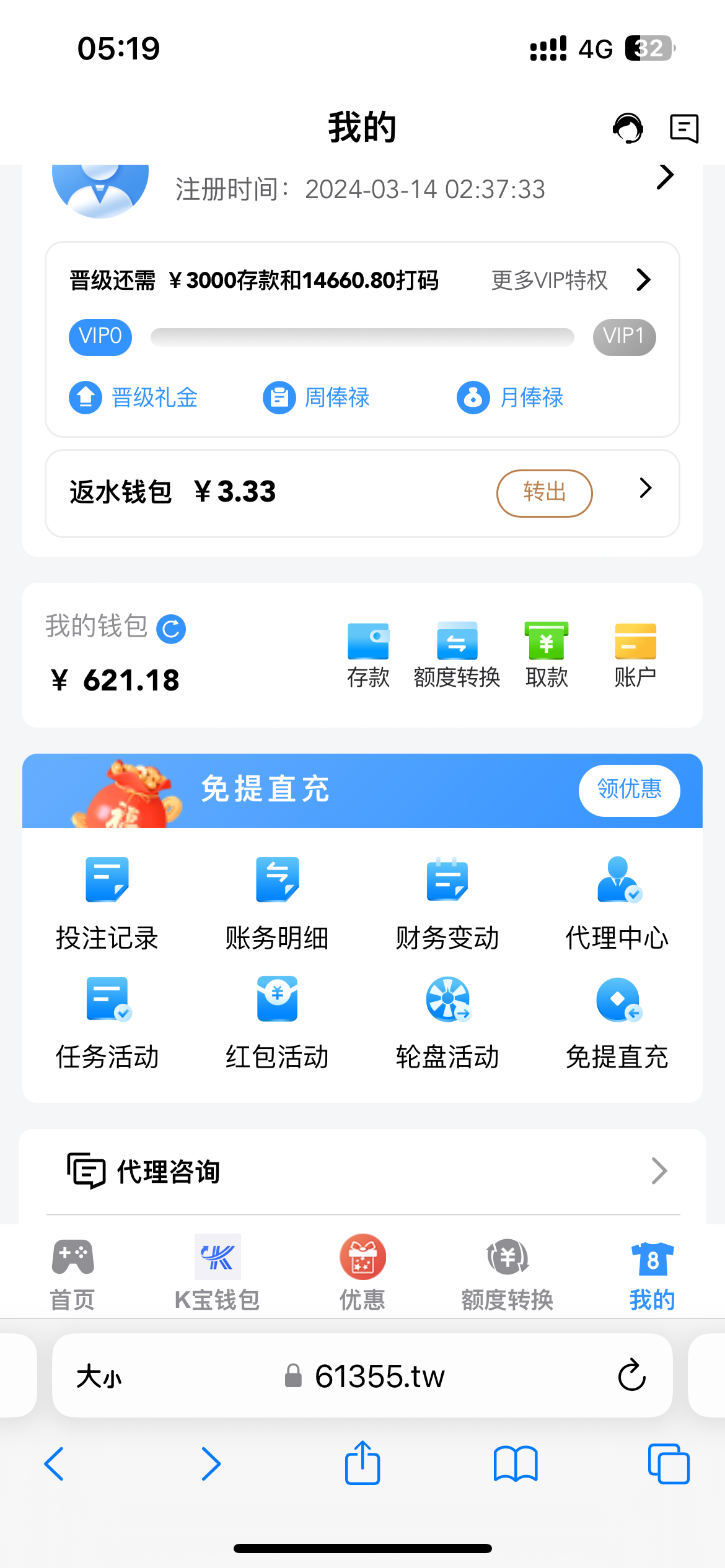Open 取款 withdrawal page
This screenshot has width=725, height=1568.
click(x=546, y=655)
